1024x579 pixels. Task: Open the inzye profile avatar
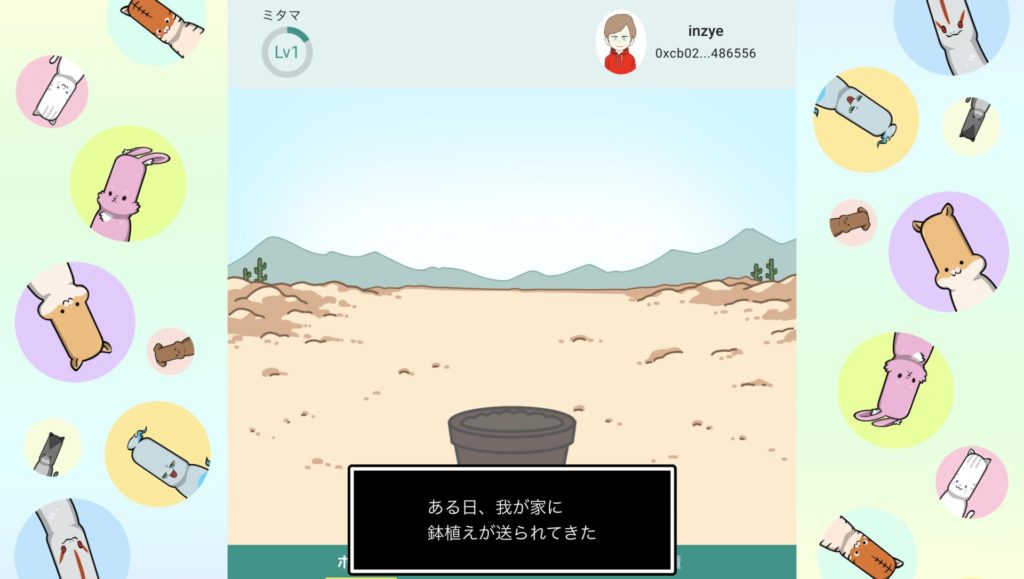tap(620, 43)
